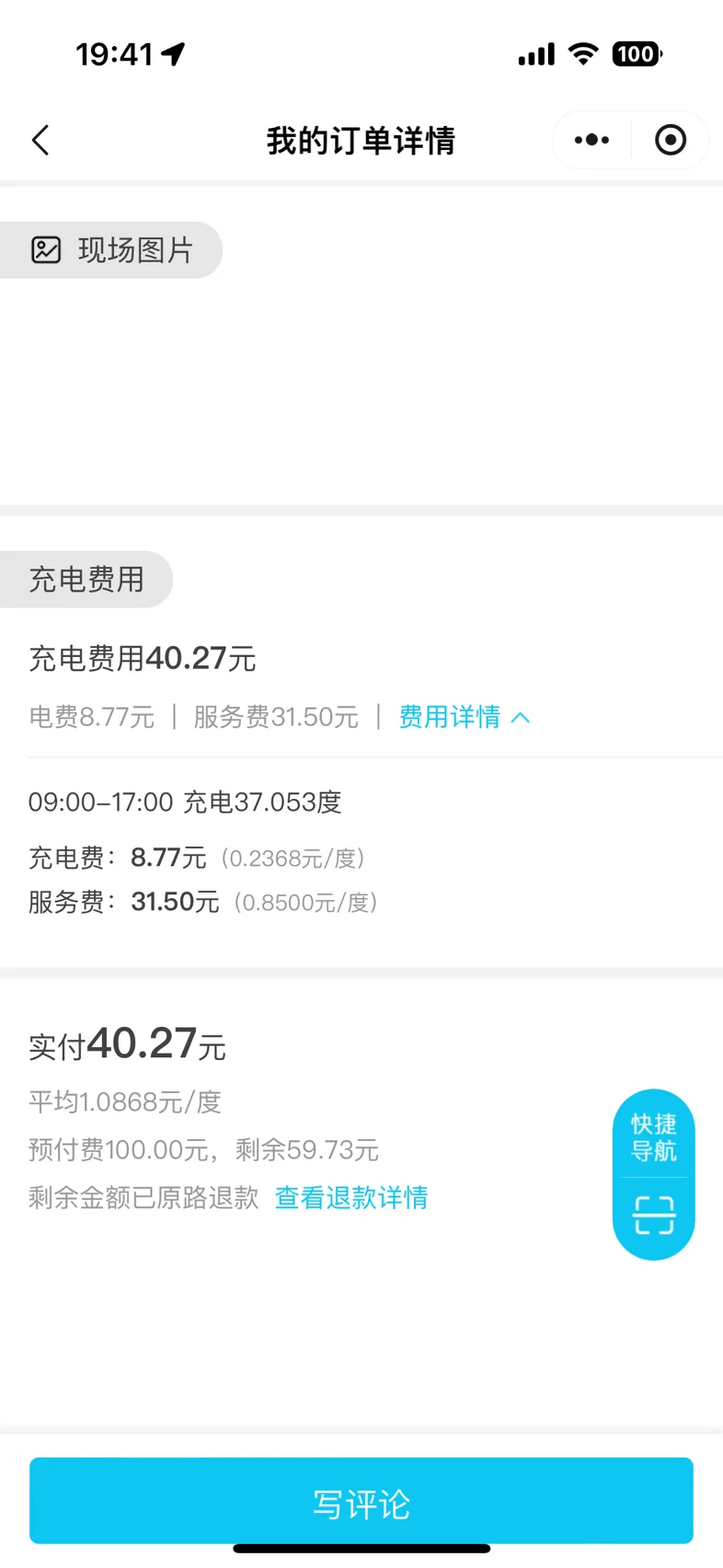The height and width of the screenshot is (1568, 723).
Task: Tap the scan icon in the floating button
Action: click(654, 1215)
